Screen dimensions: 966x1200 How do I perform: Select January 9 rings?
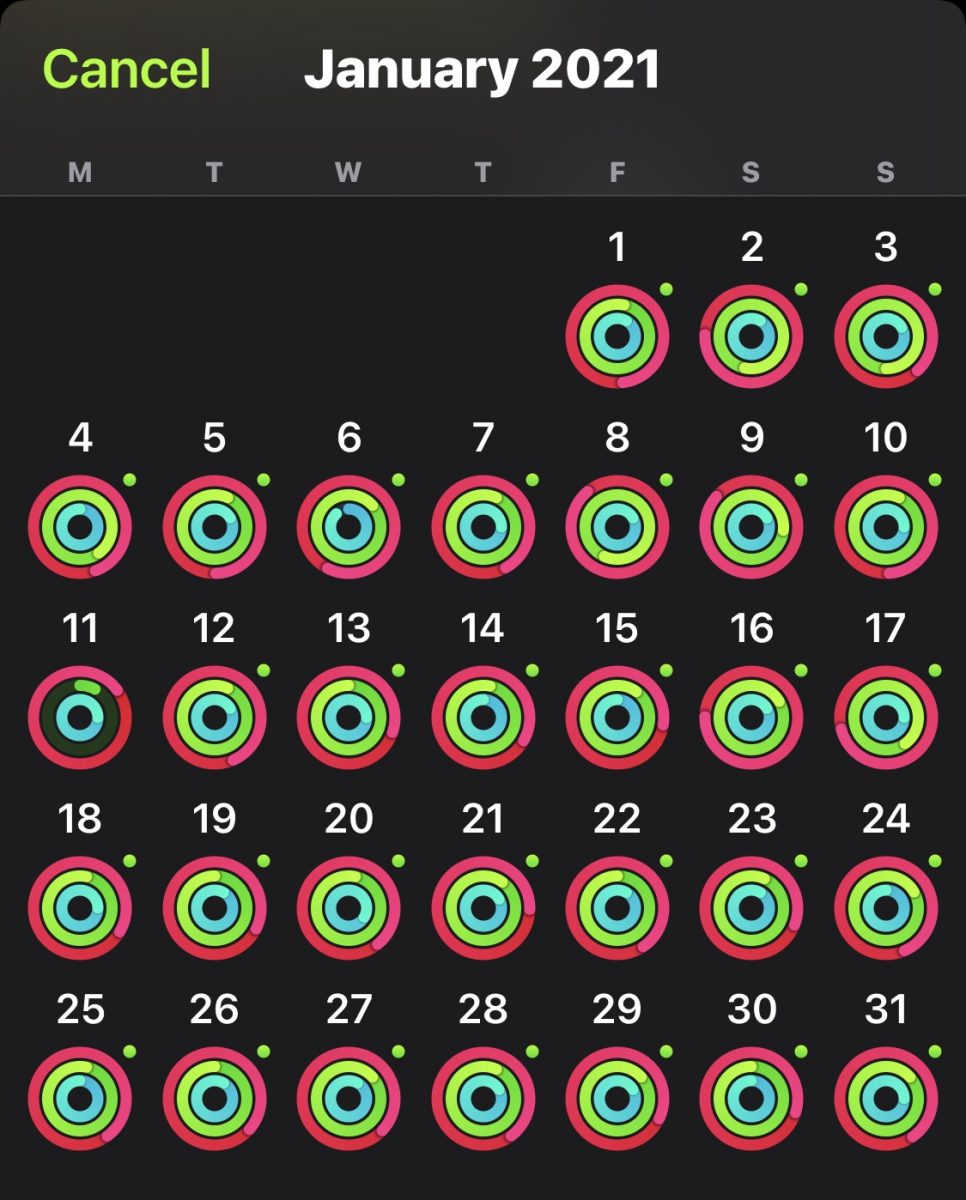(x=751, y=527)
